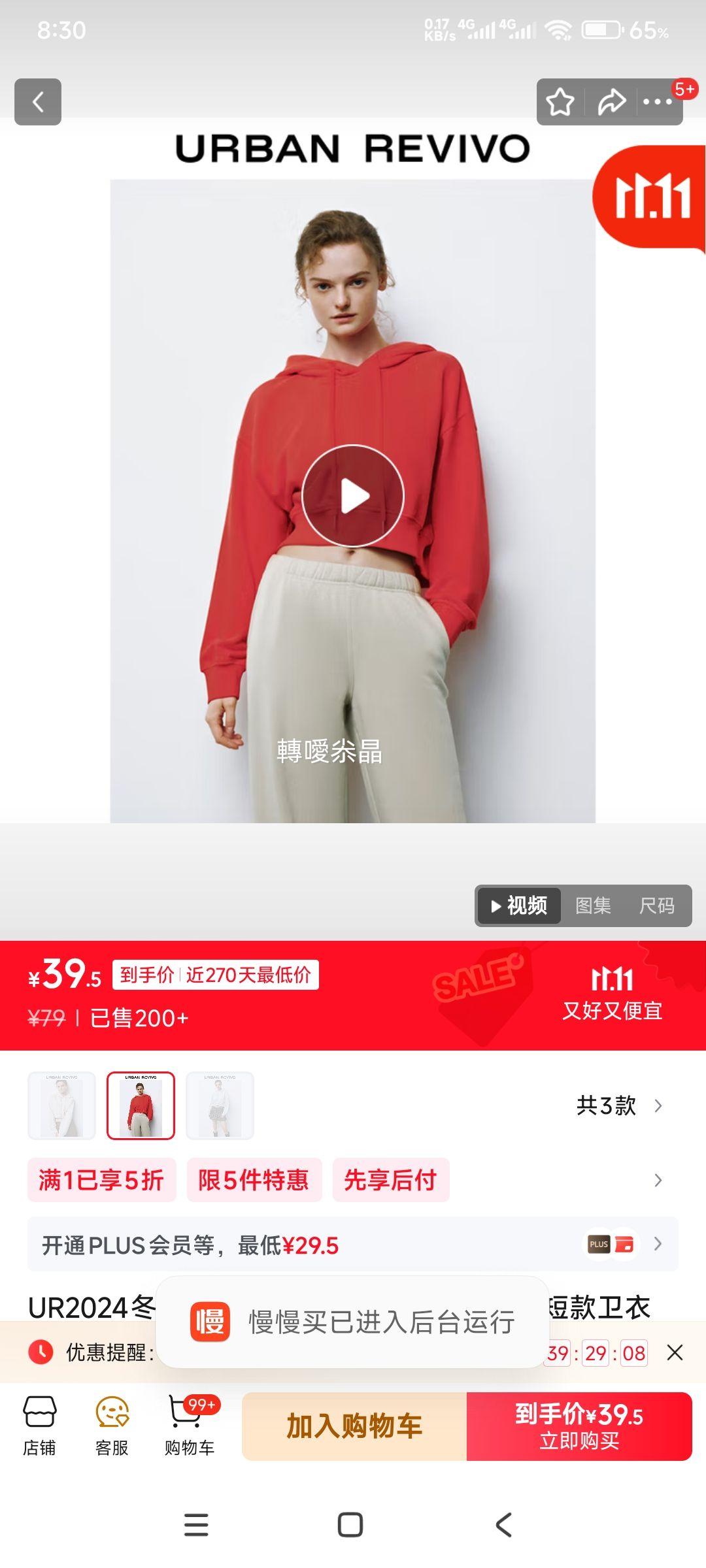706x1568 pixels.
Task: Go back using the top-left arrow
Action: click(38, 102)
